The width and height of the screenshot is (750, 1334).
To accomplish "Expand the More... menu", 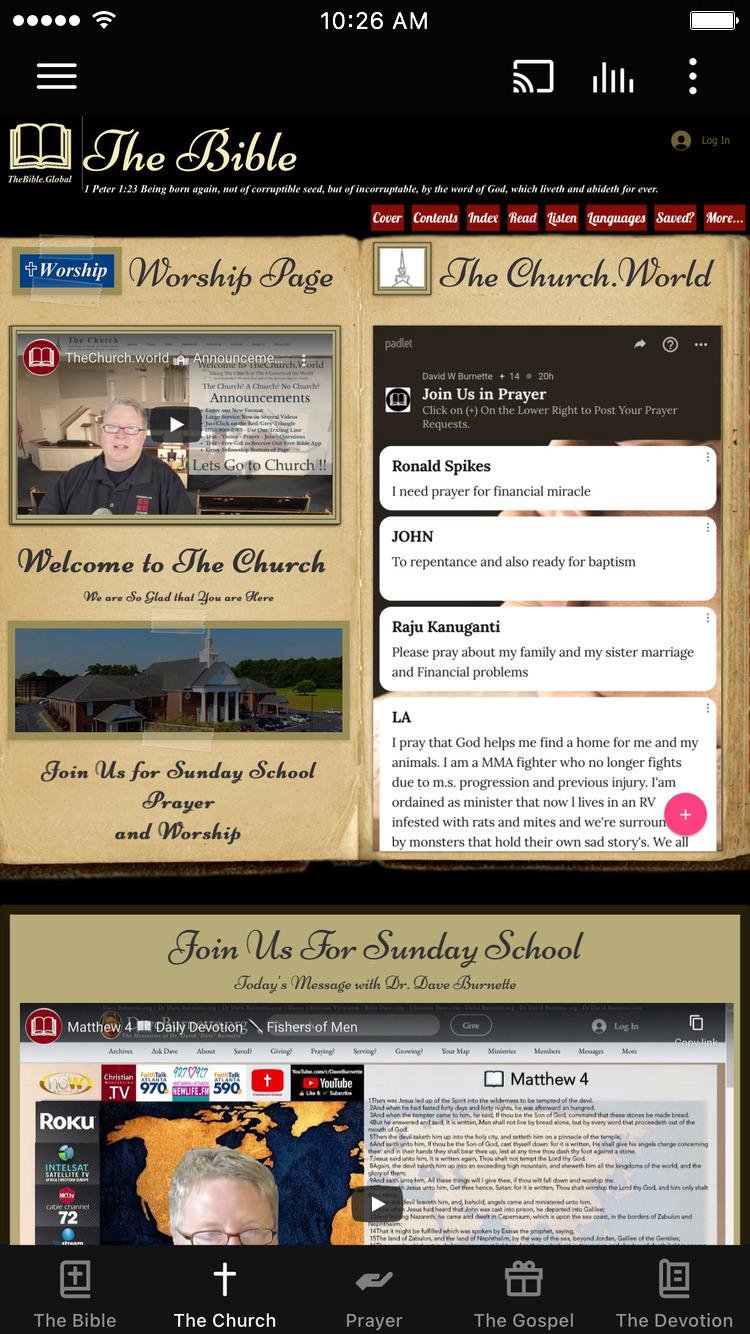I will click(724, 218).
